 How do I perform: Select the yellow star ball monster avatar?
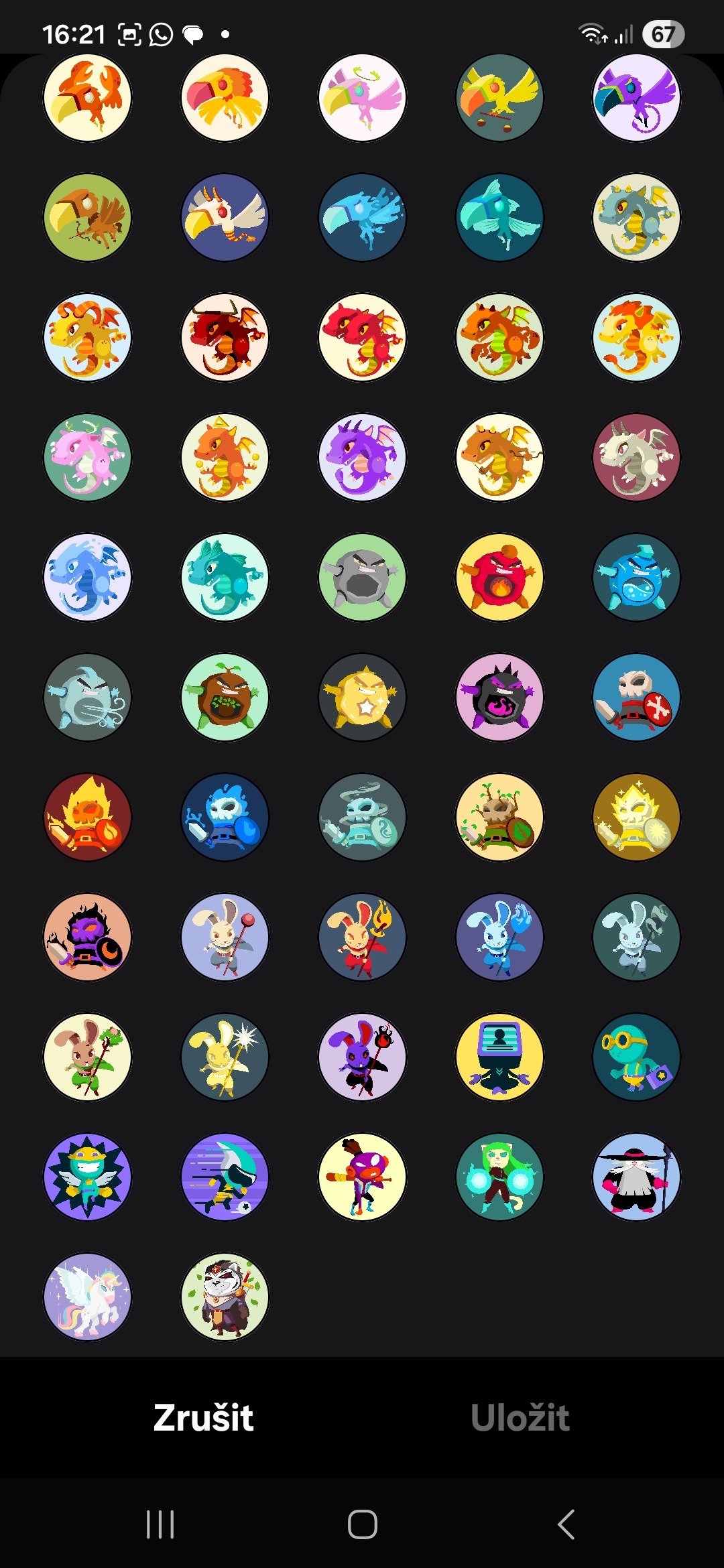point(362,697)
